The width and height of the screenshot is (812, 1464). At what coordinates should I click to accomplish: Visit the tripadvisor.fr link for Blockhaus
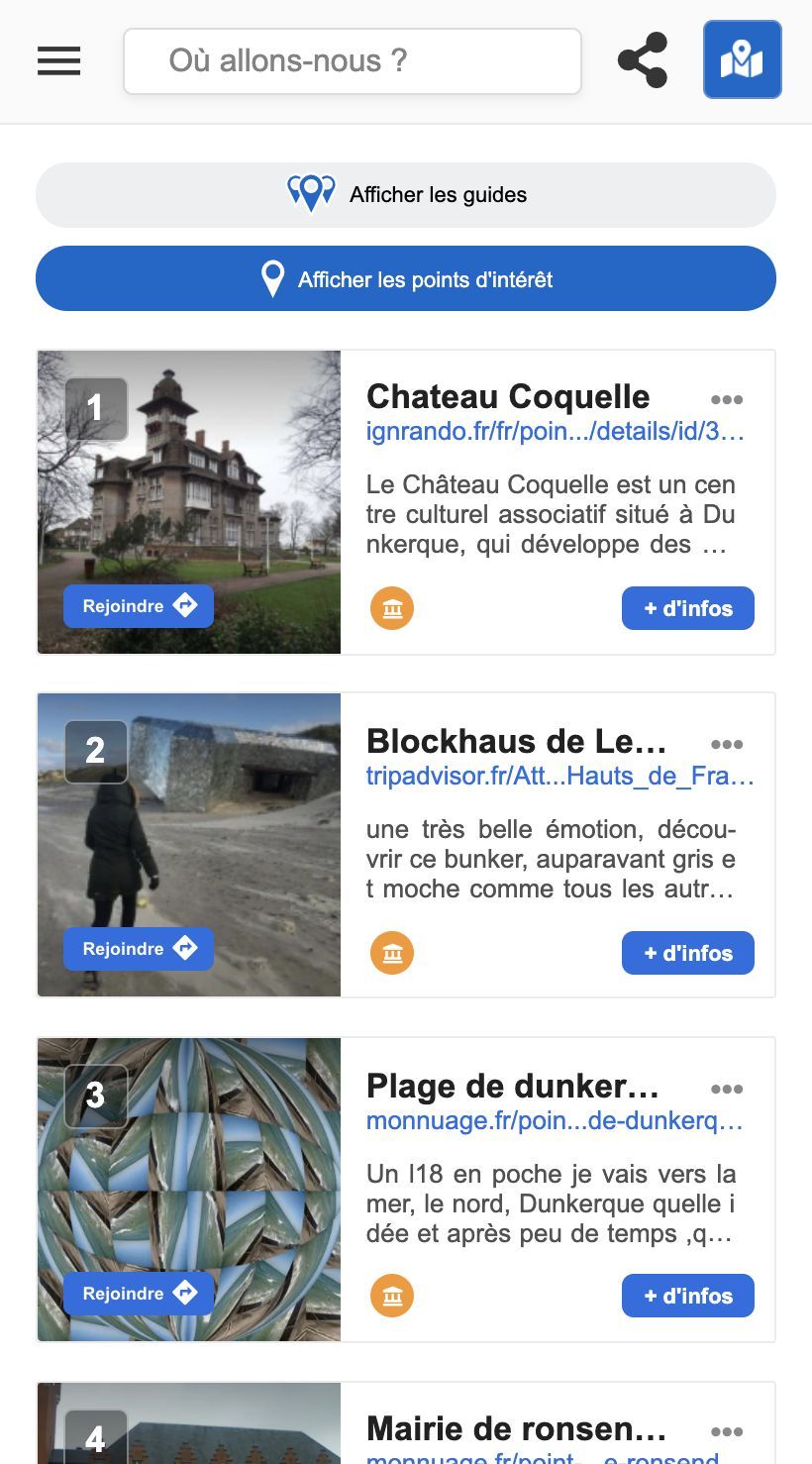click(559, 777)
